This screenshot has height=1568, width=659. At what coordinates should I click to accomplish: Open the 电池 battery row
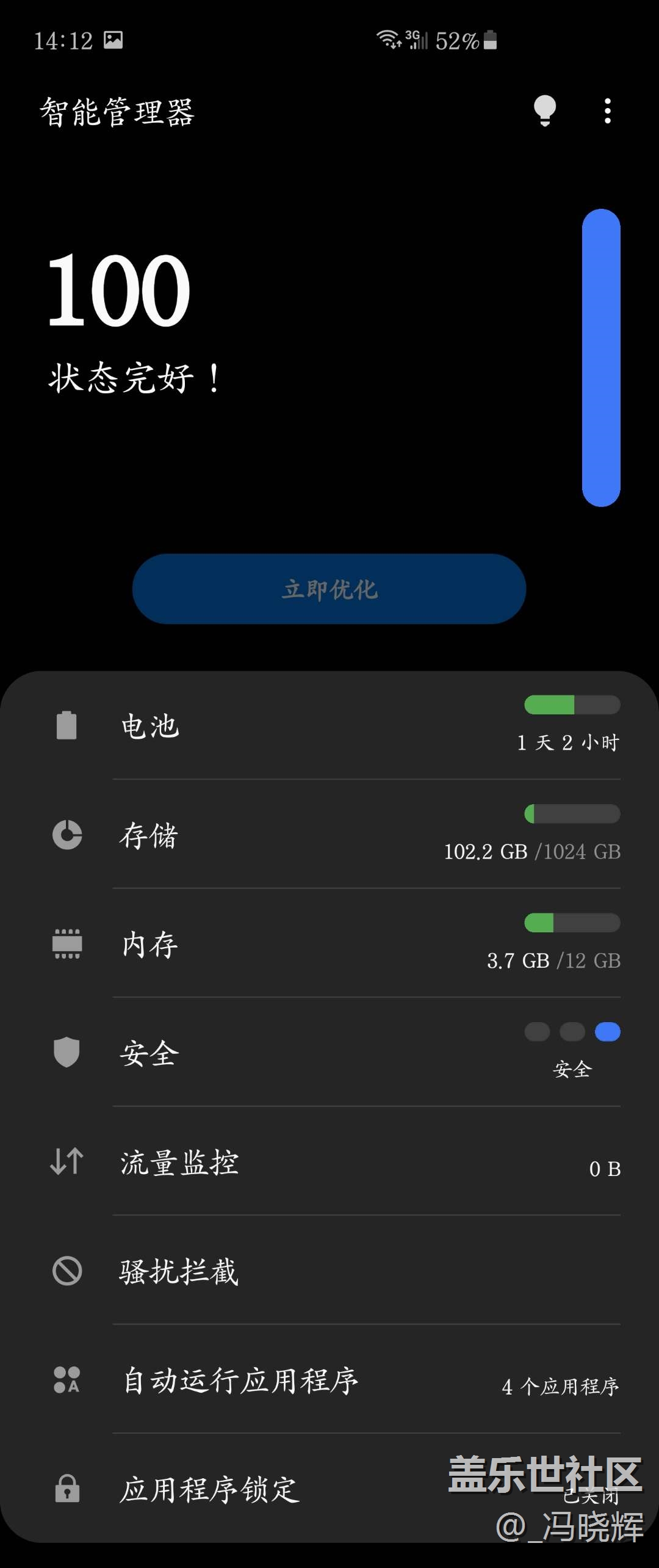(329, 727)
